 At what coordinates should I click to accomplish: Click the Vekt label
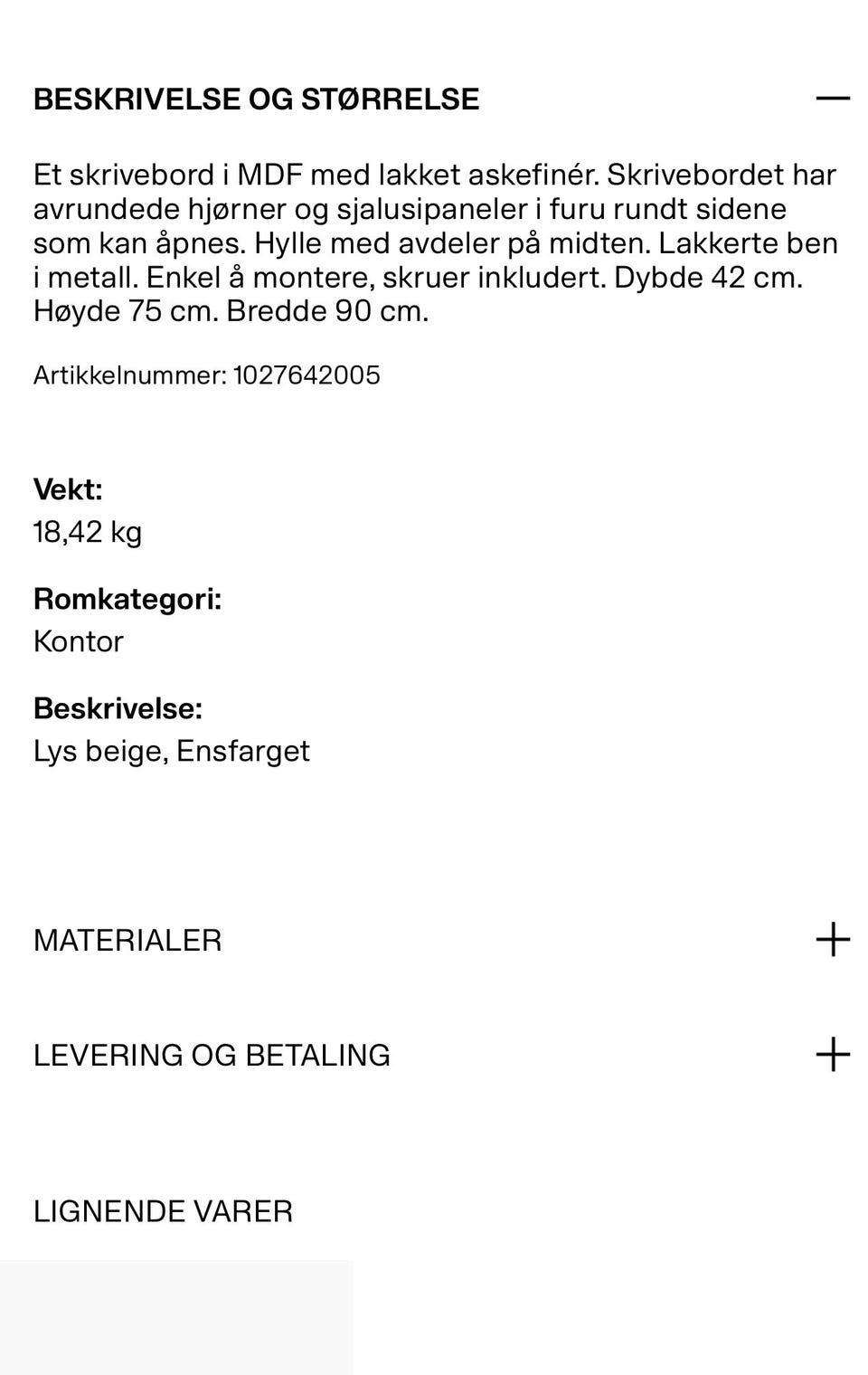(x=68, y=489)
